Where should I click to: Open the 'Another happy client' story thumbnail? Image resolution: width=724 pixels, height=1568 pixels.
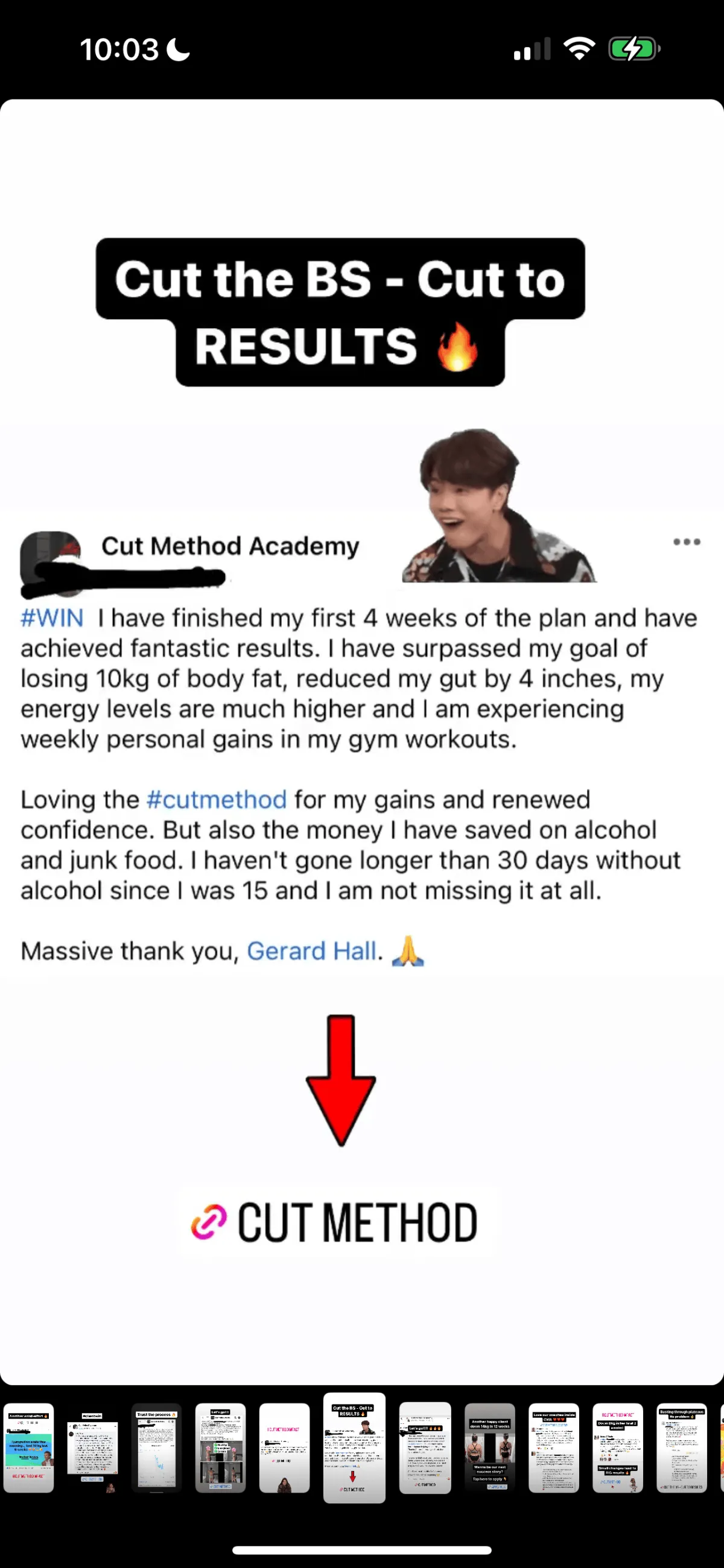[x=489, y=1447]
